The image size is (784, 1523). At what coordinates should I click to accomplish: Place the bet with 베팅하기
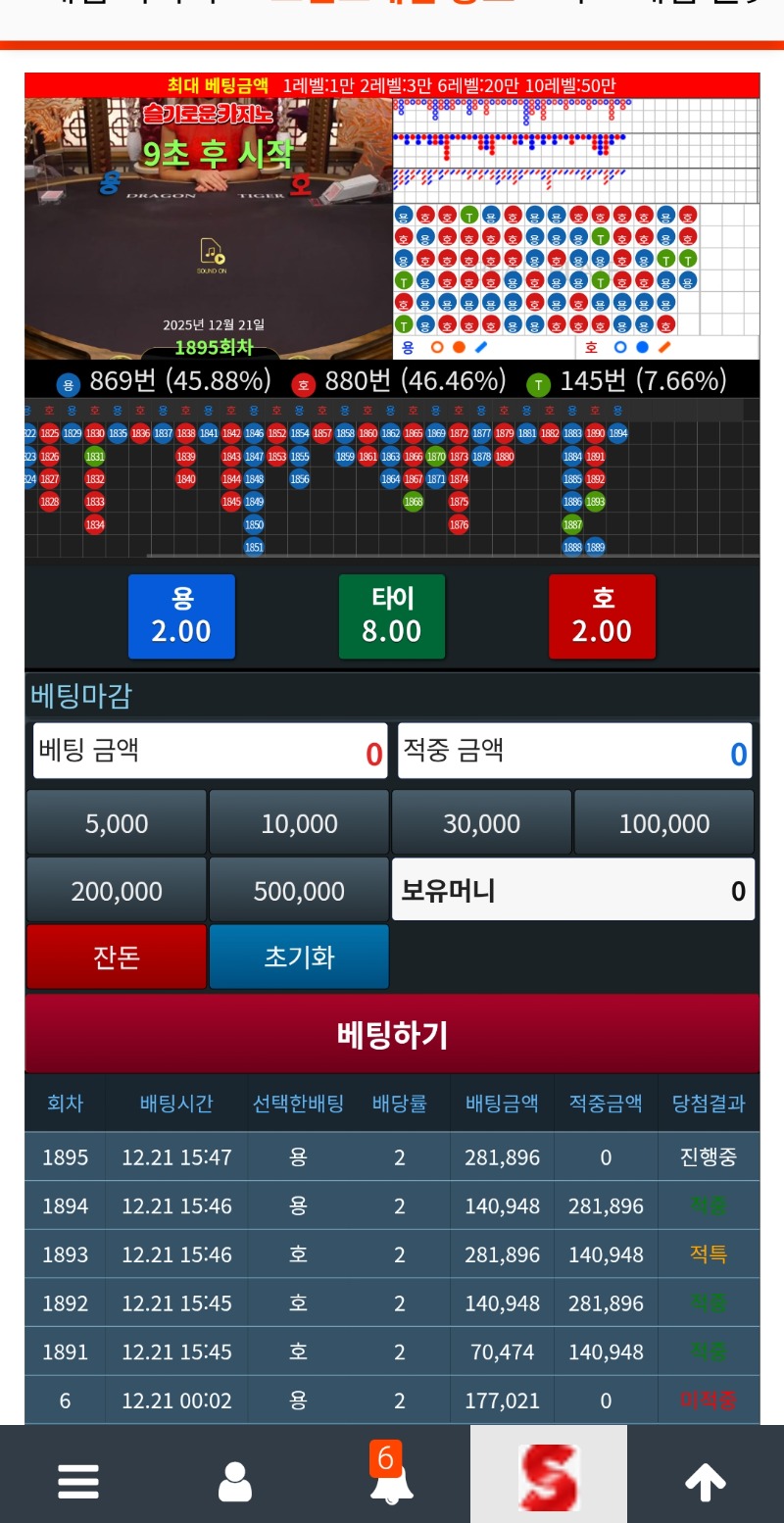pos(392,1034)
